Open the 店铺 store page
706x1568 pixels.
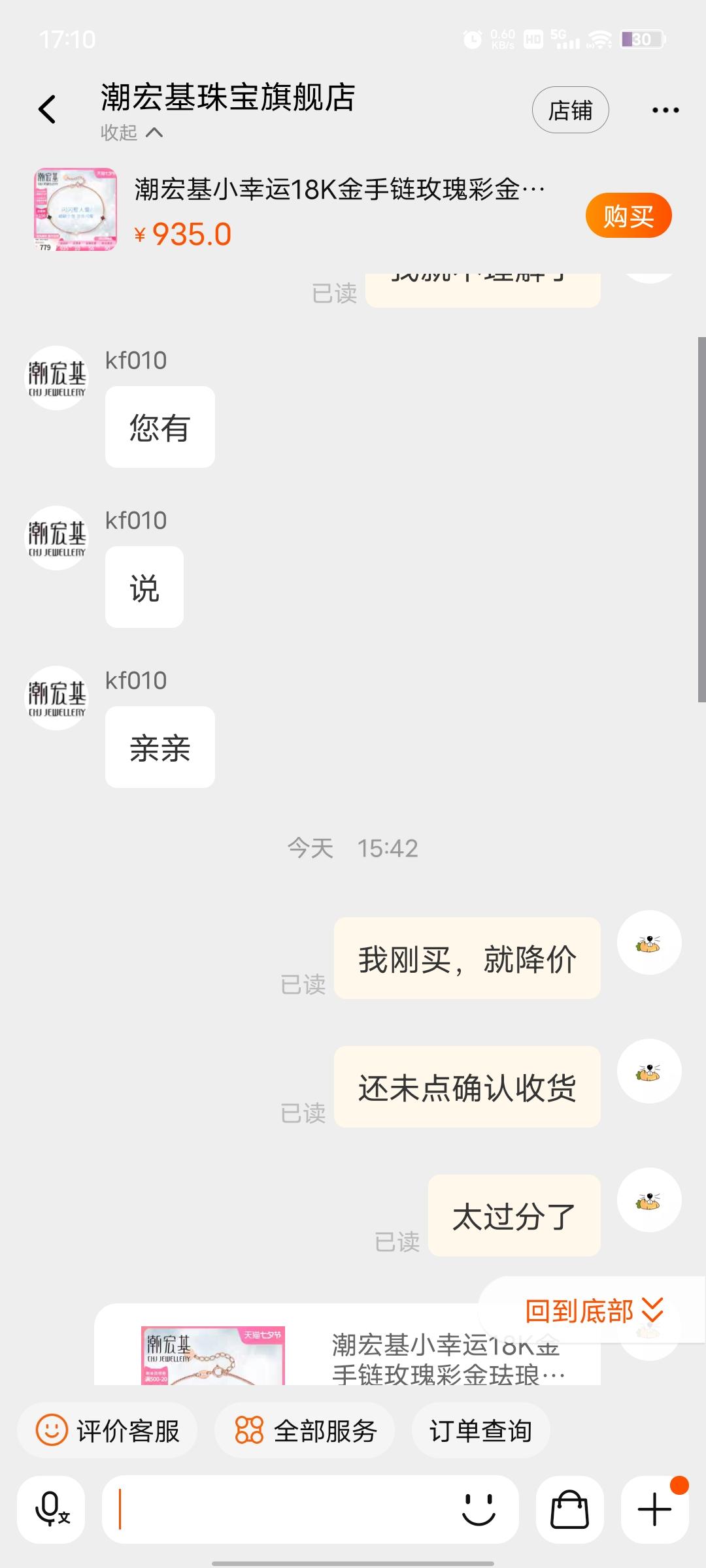570,110
